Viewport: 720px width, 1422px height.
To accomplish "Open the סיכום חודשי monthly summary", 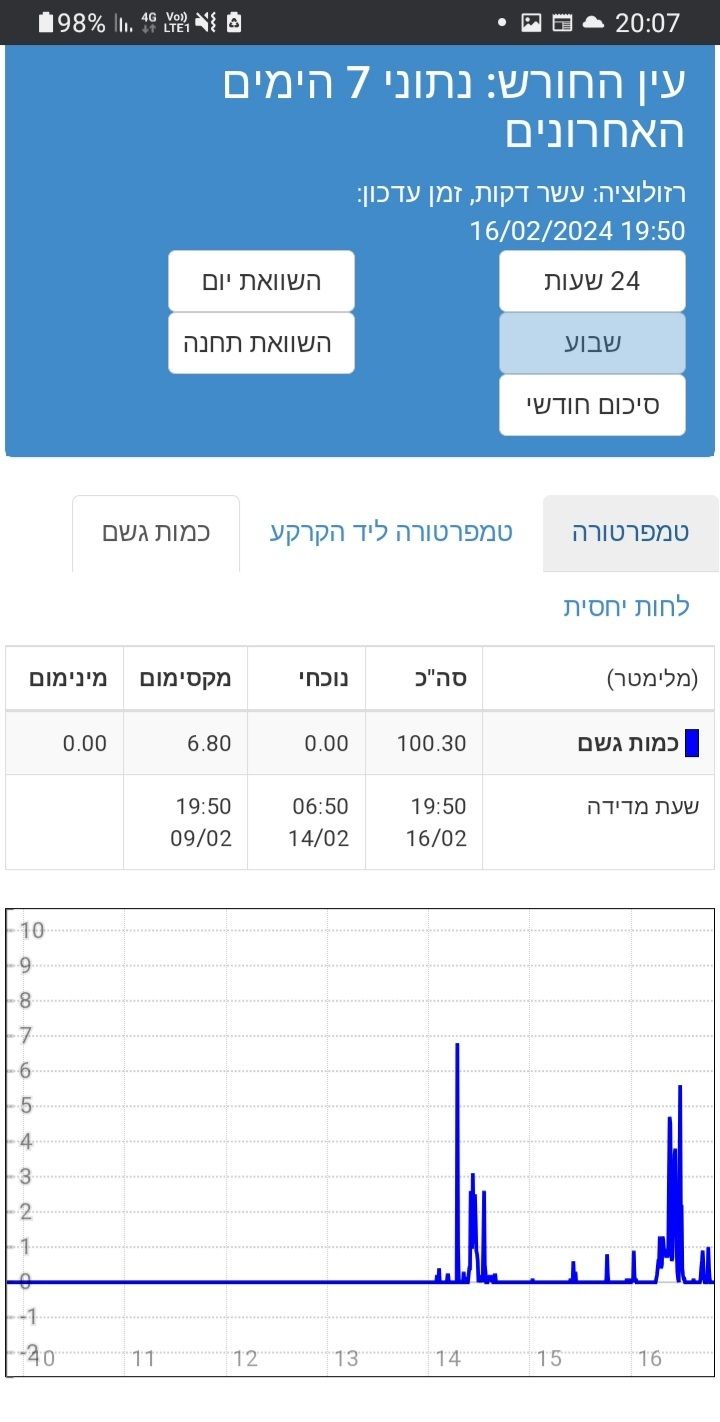I will point(592,405).
